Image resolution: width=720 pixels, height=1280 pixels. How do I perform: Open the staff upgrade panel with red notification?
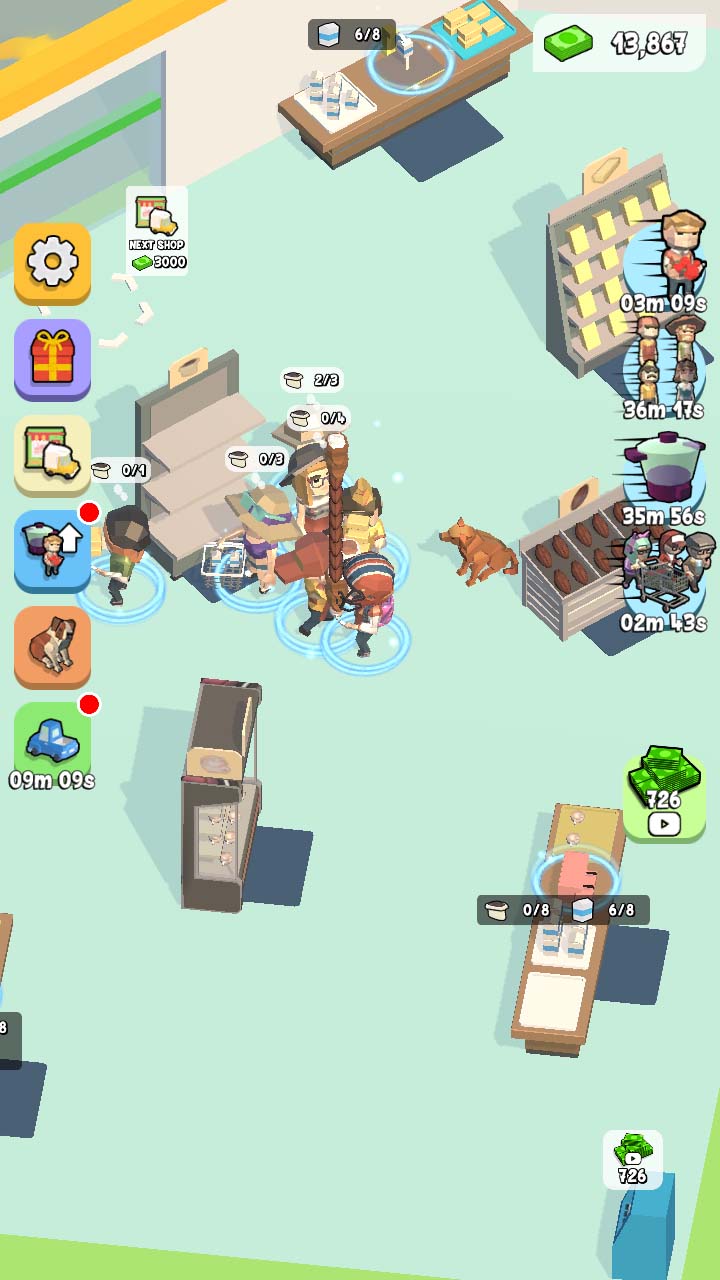51,548
